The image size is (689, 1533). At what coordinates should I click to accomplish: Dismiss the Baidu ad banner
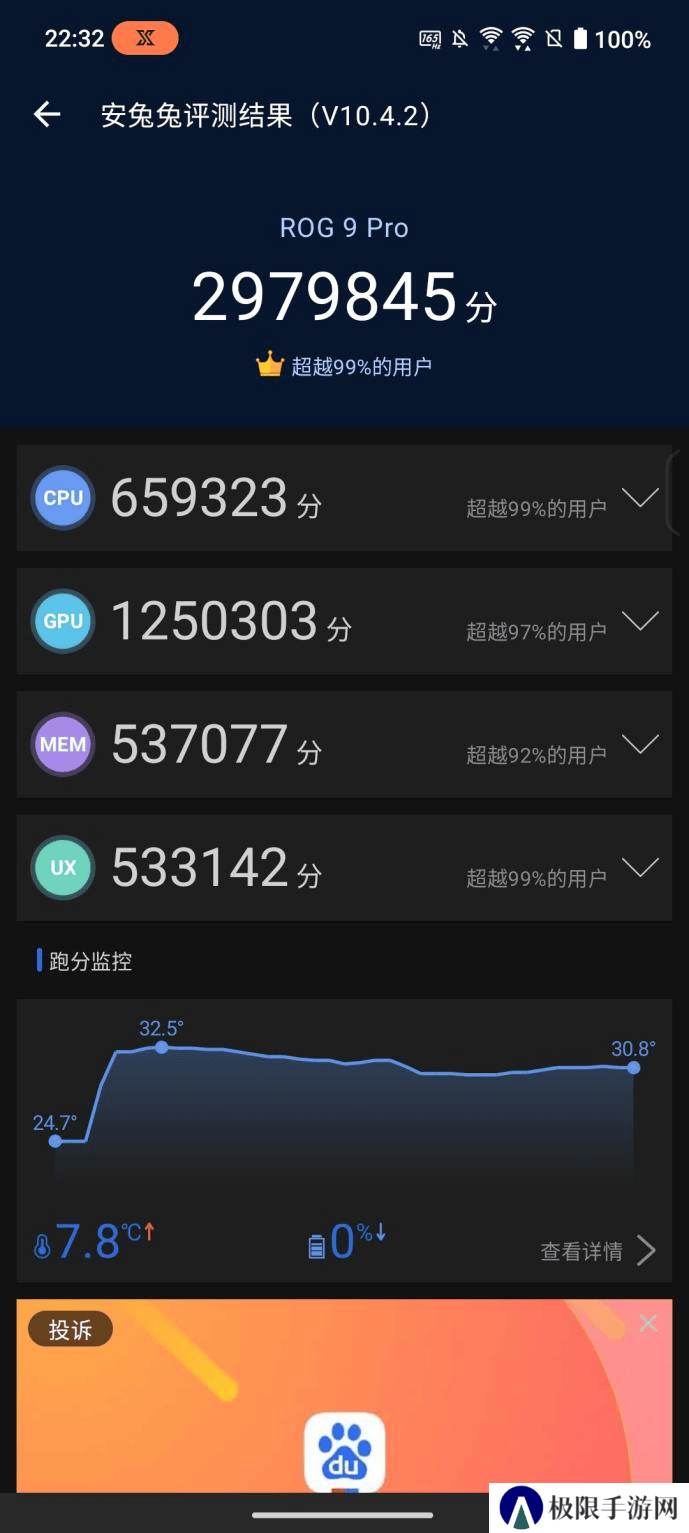click(x=648, y=1324)
